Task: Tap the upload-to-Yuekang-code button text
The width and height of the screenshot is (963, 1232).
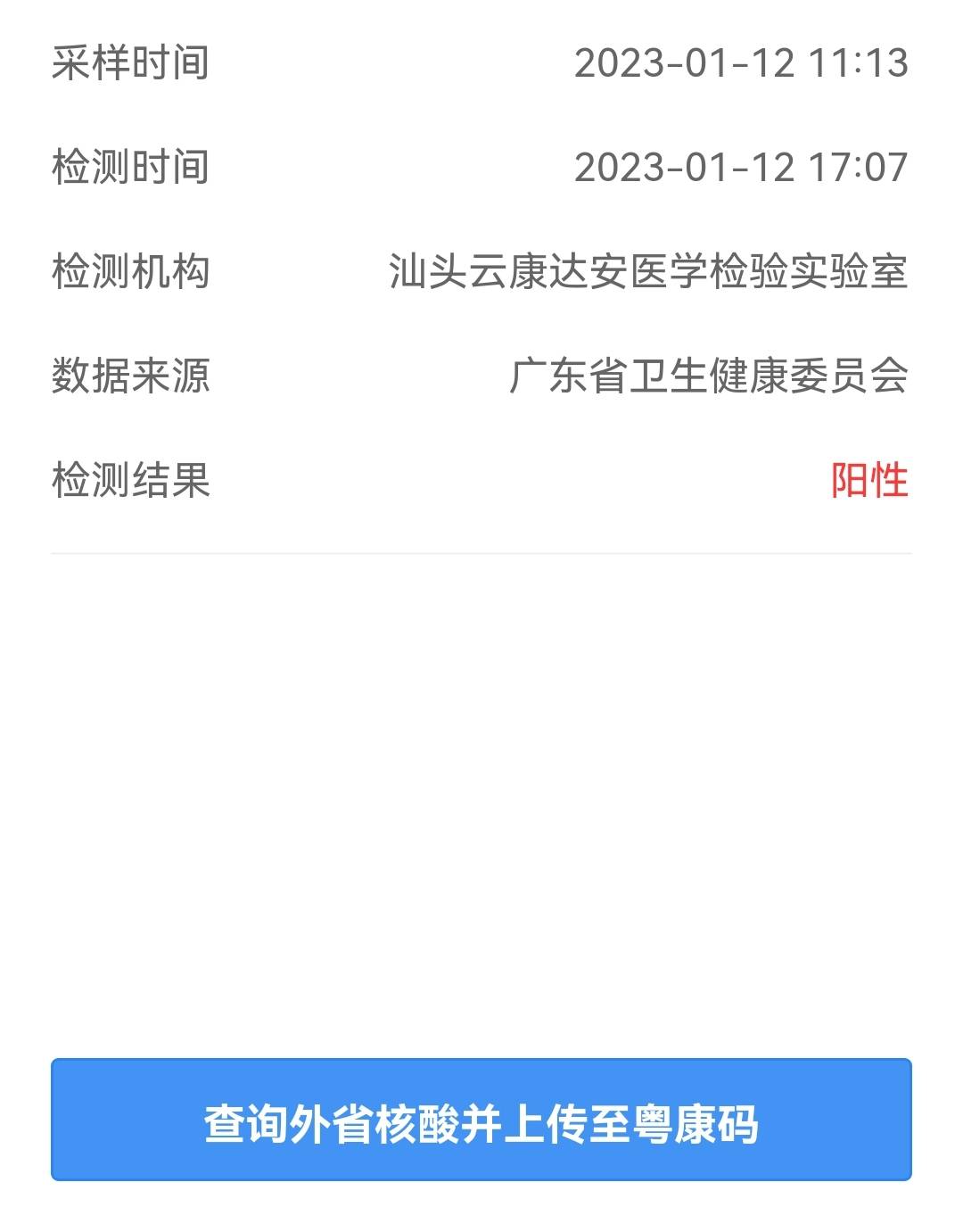Action: pyautogui.click(x=481, y=1125)
